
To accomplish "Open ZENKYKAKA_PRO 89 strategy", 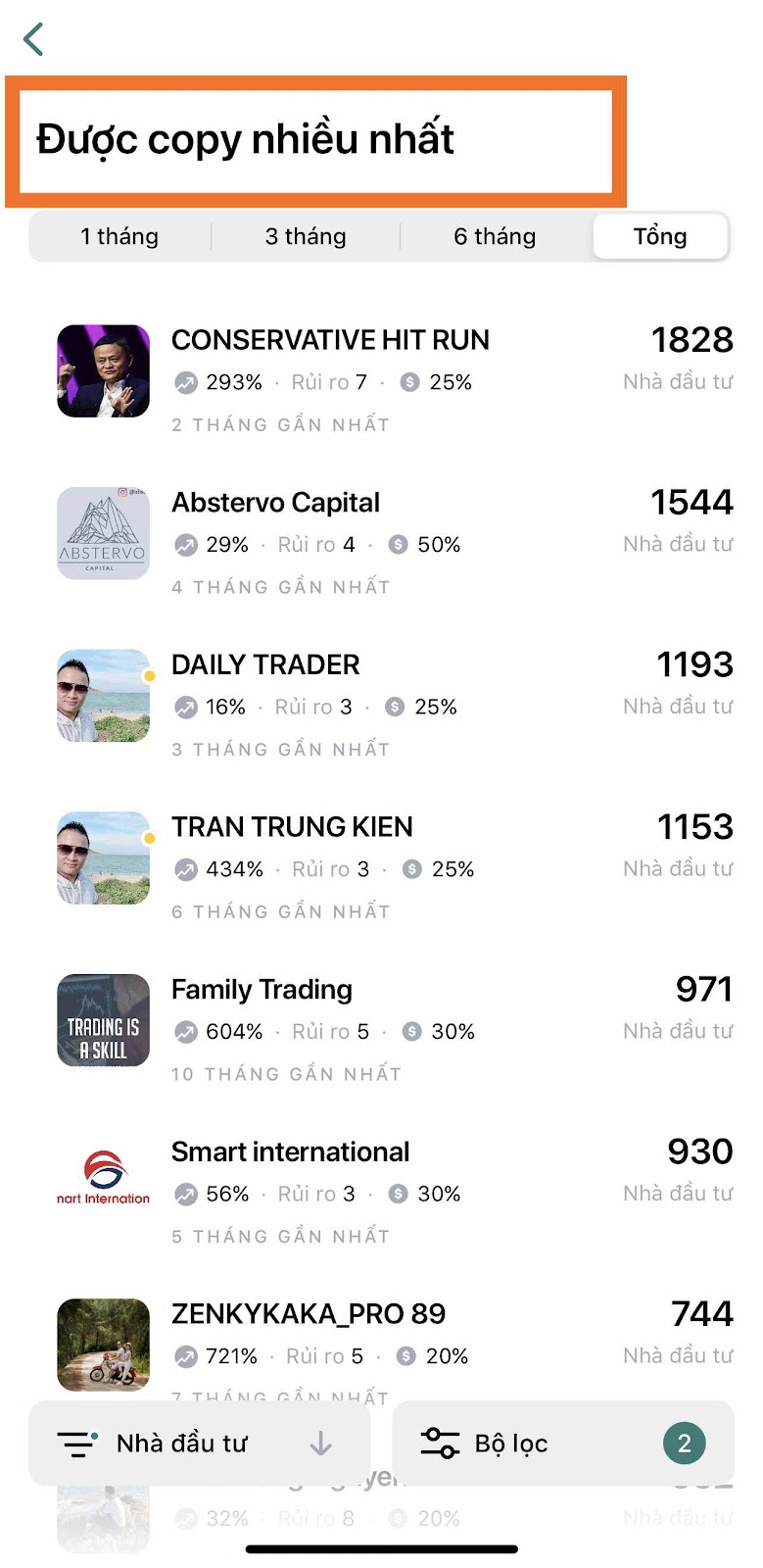I will (x=395, y=1343).
